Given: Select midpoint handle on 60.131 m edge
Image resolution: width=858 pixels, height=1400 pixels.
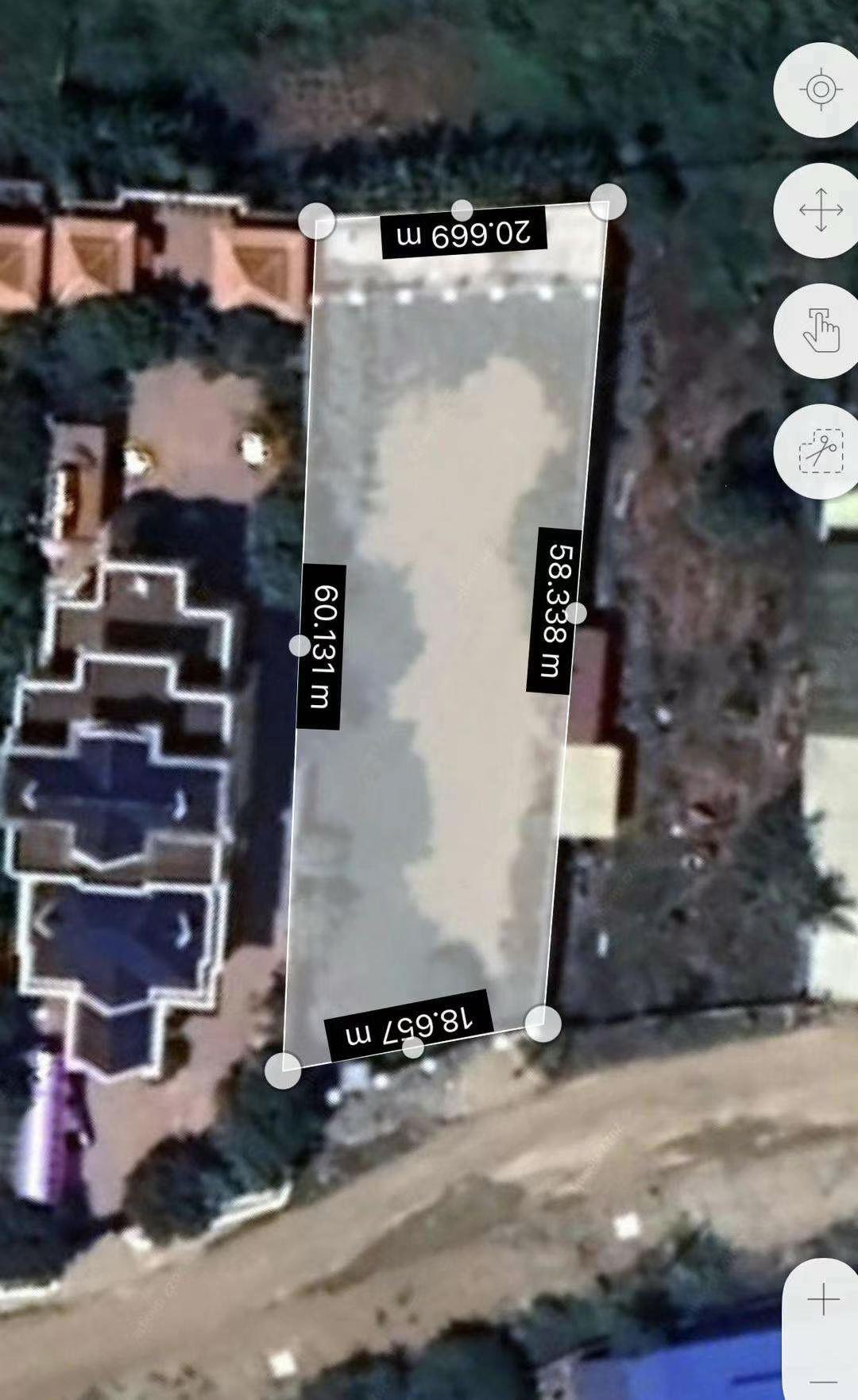Looking at the screenshot, I should (x=300, y=646).
